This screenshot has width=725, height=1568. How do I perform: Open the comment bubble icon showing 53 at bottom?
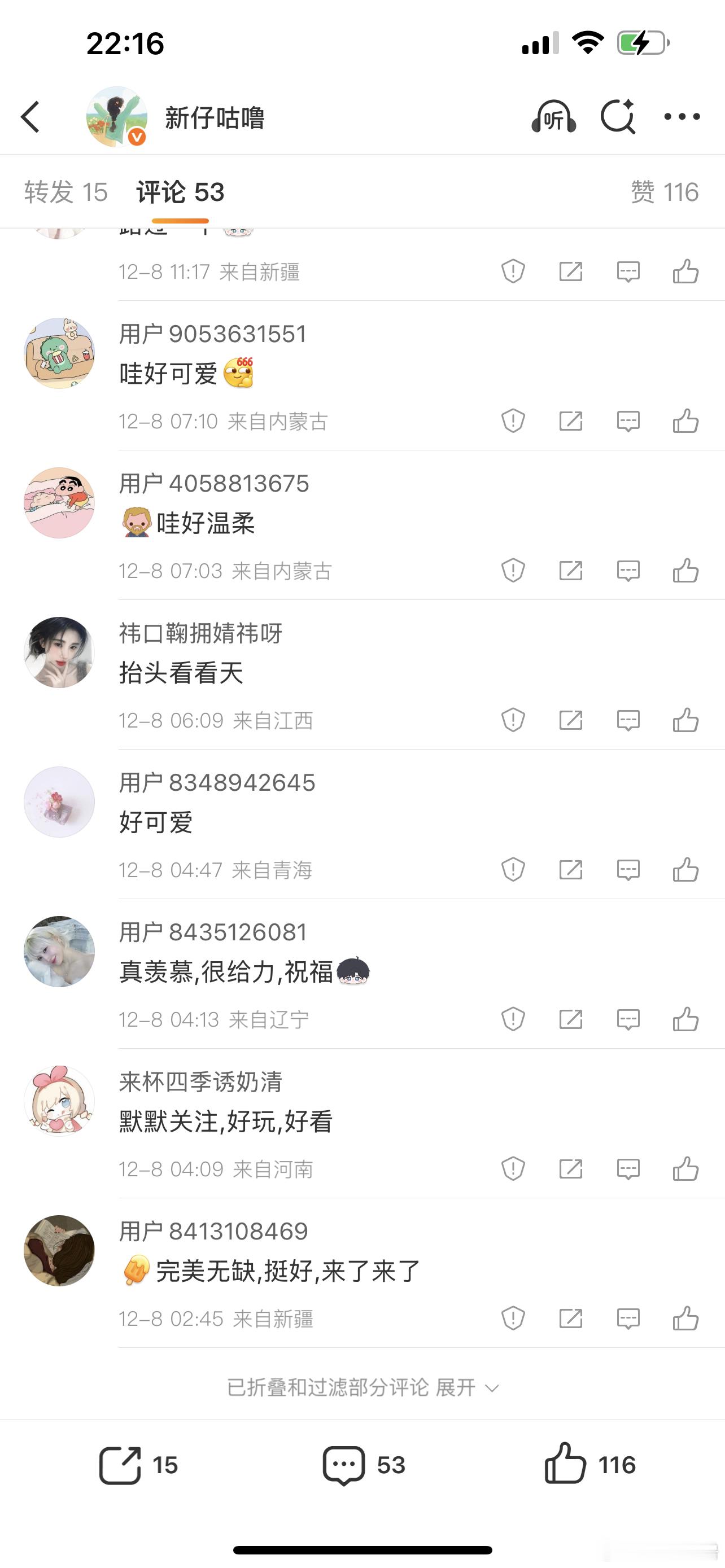(x=344, y=1465)
